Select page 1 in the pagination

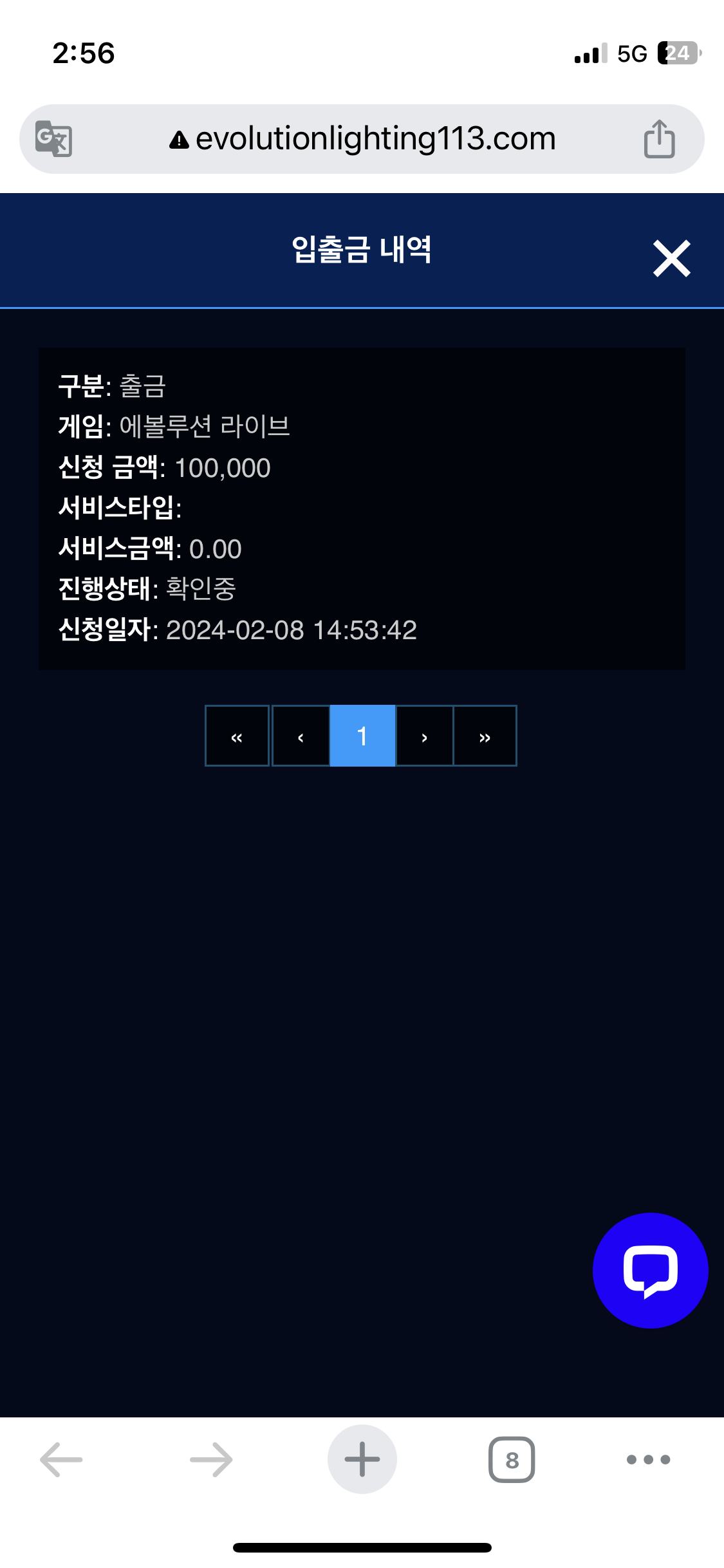click(x=362, y=736)
